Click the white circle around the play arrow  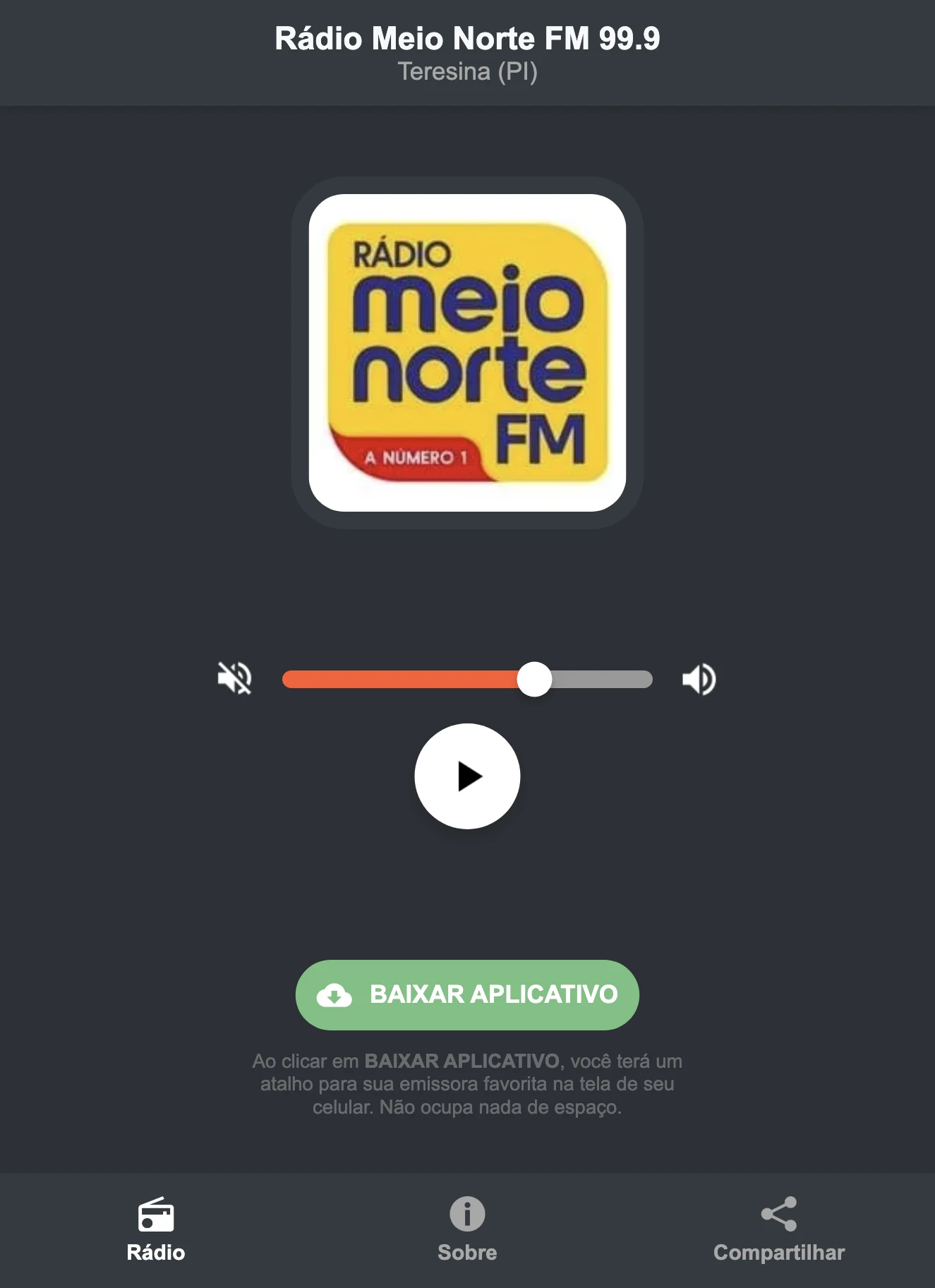click(467, 776)
